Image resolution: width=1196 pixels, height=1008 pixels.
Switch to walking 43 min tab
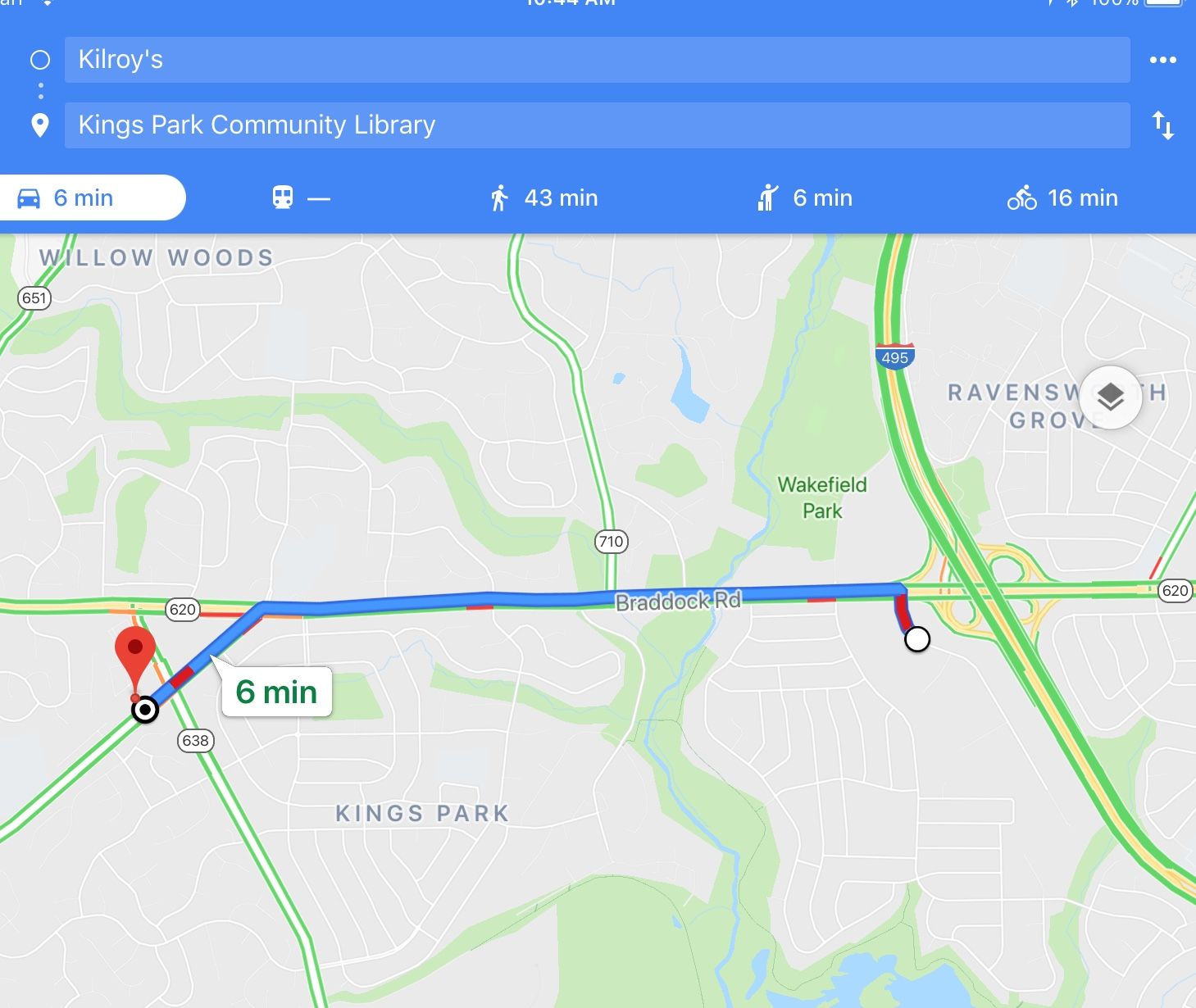click(543, 198)
